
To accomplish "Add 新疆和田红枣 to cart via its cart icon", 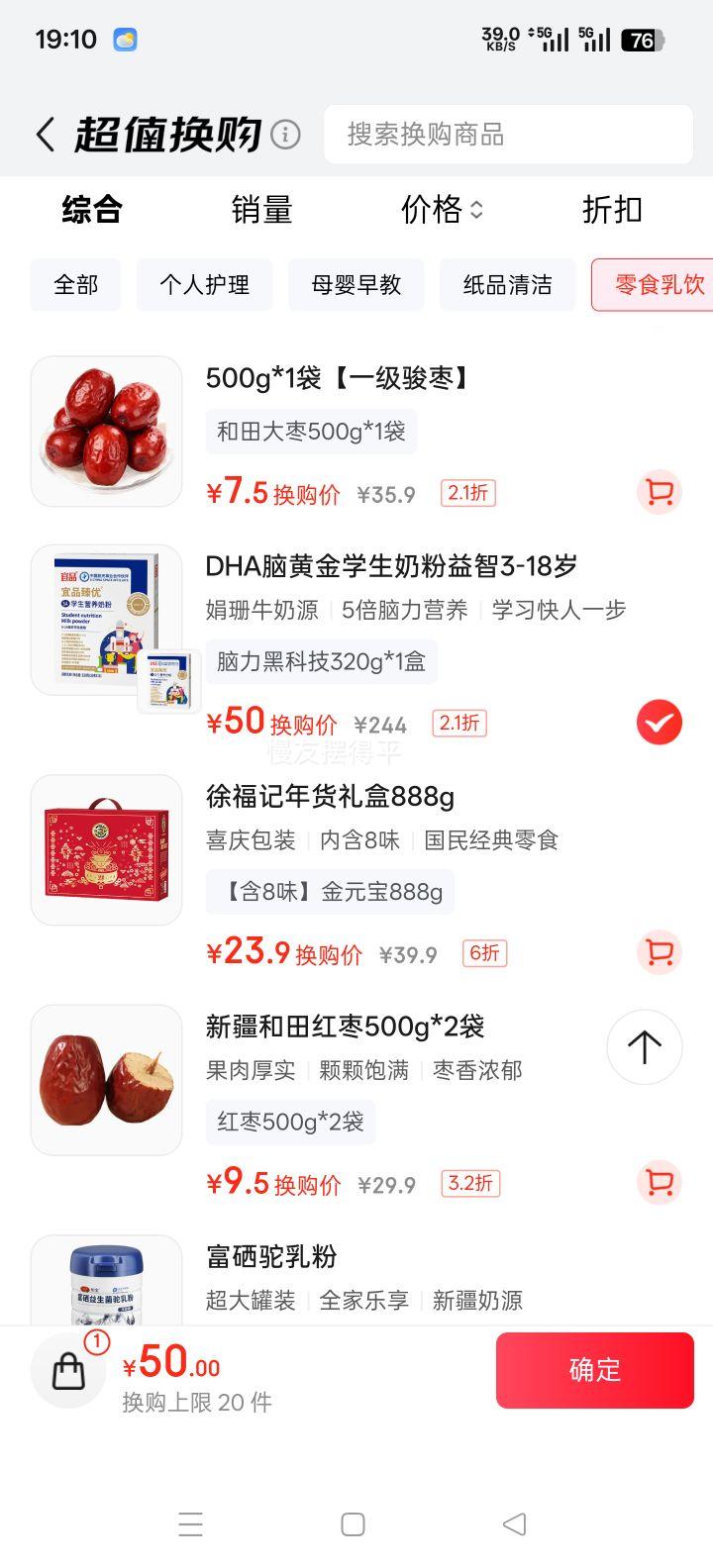I will [x=659, y=1183].
